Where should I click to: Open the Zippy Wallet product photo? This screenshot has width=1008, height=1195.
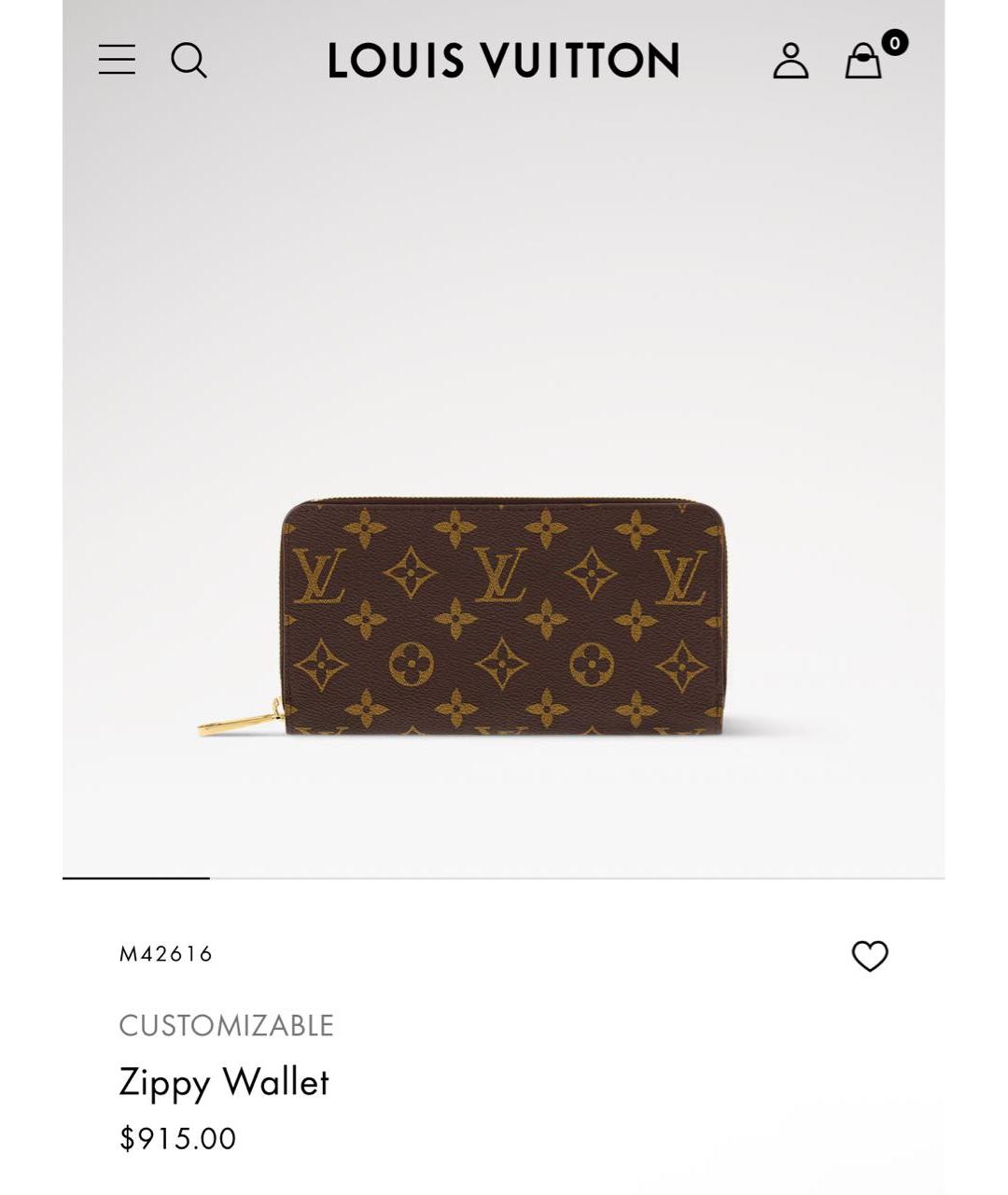503,616
